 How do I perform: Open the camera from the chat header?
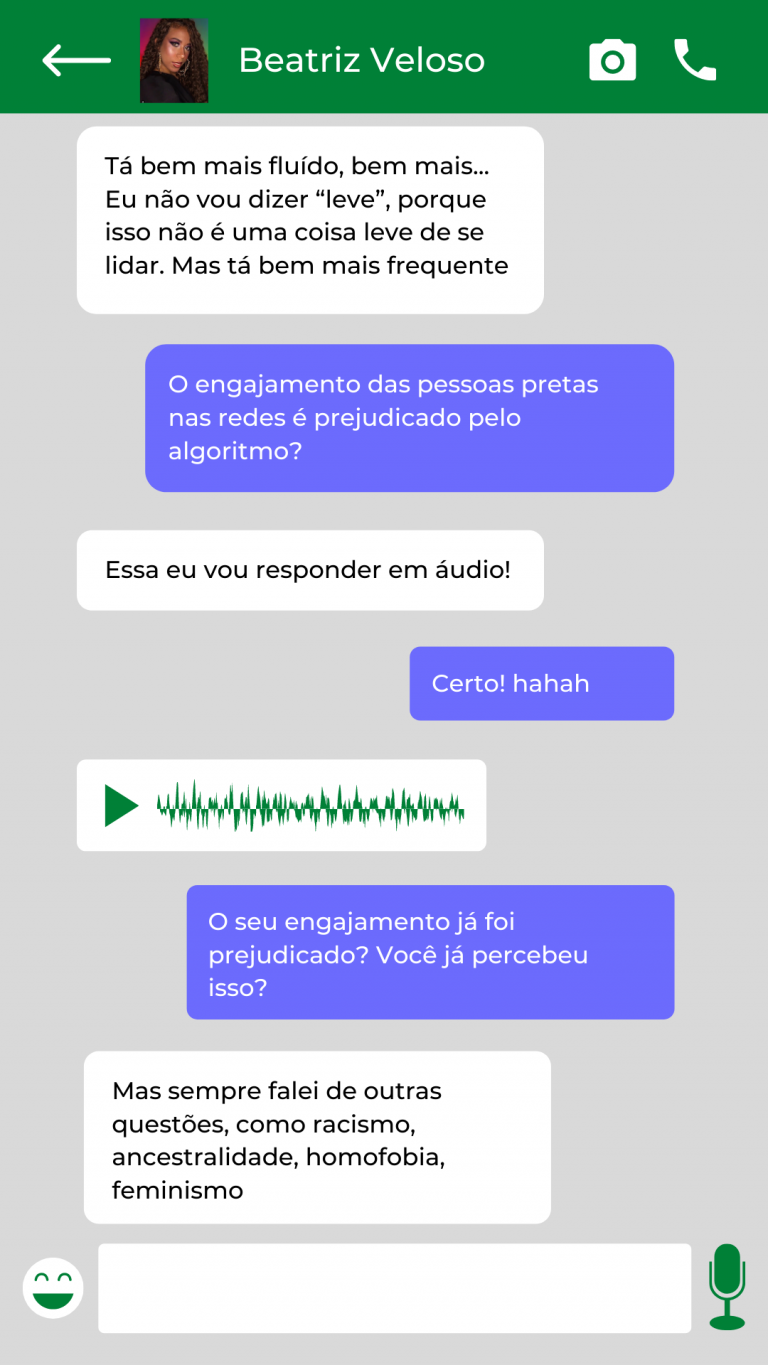(x=612, y=60)
